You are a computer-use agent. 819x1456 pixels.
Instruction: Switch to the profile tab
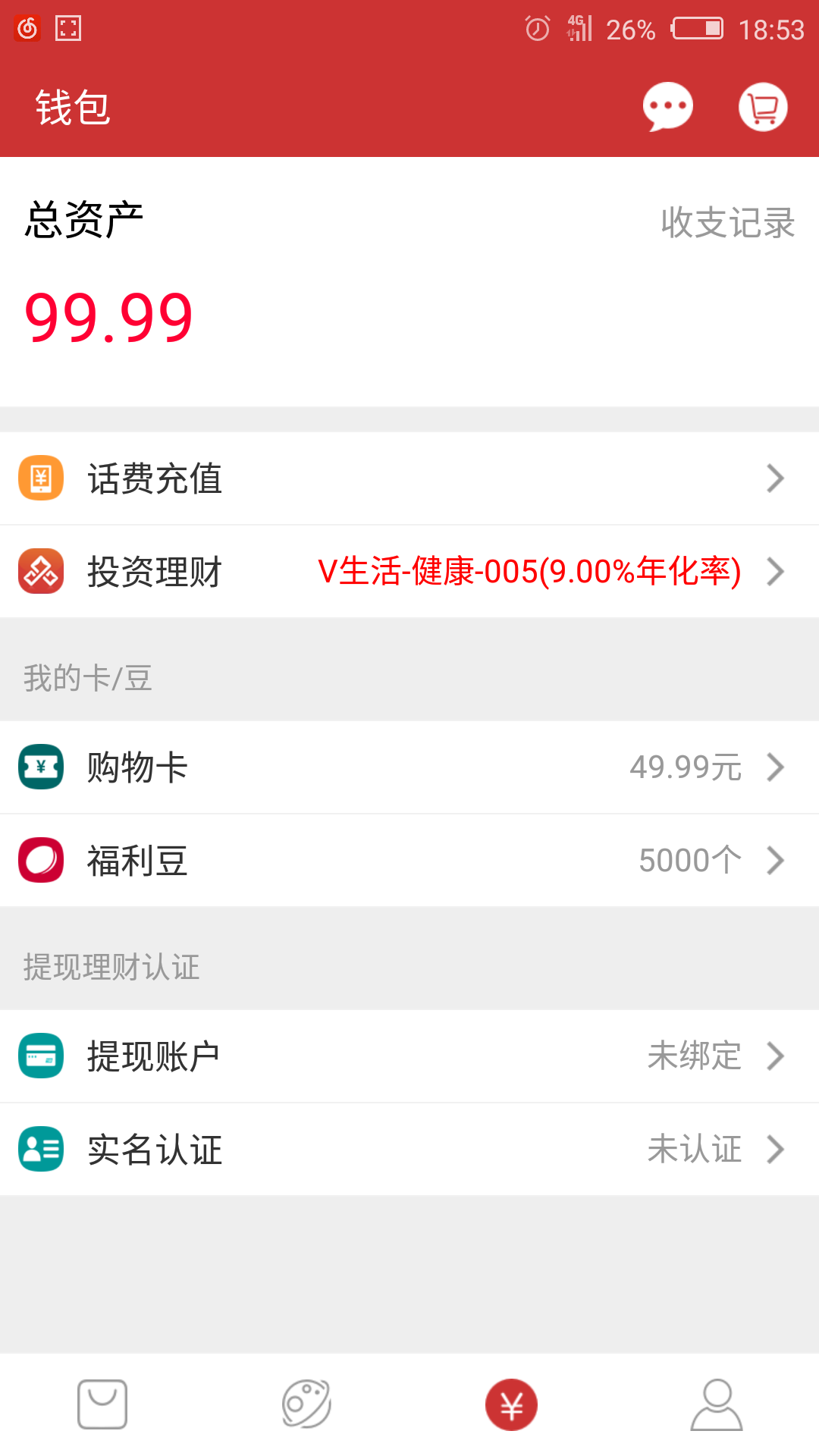717,1404
